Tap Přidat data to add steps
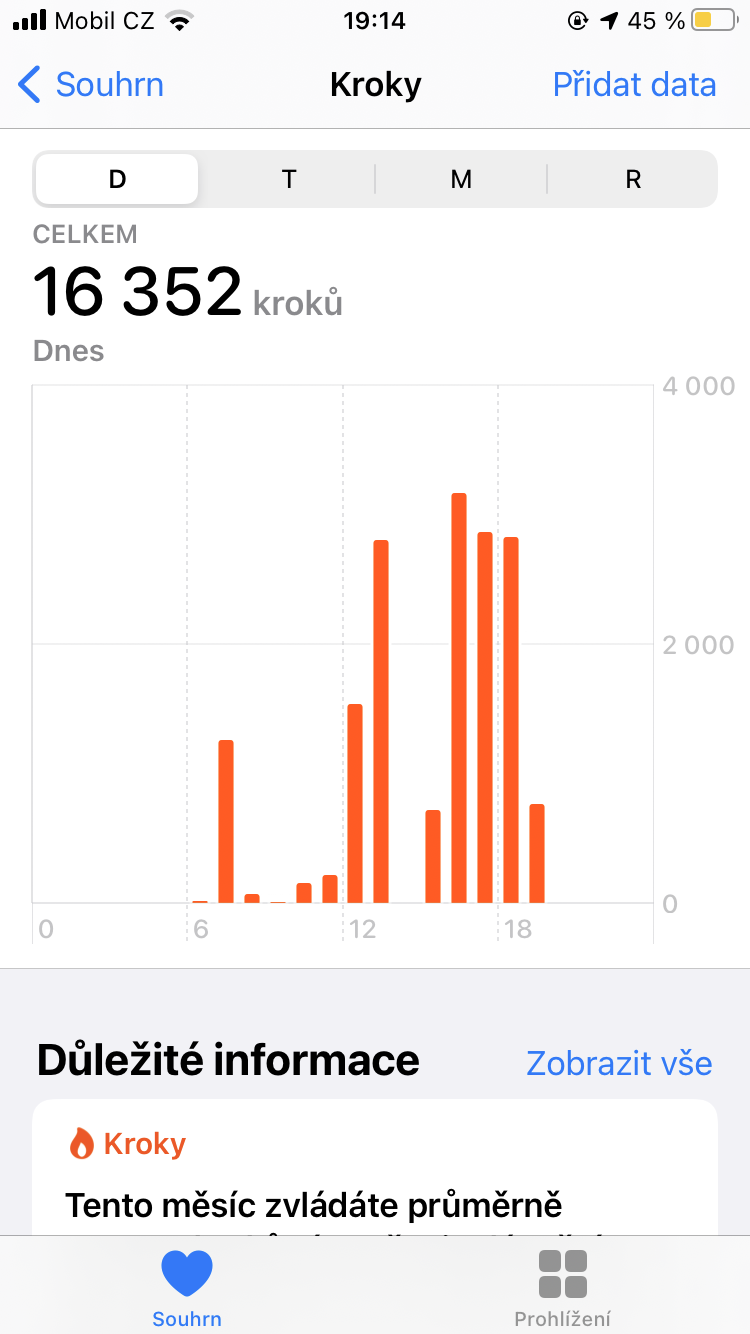 (x=634, y=85)
